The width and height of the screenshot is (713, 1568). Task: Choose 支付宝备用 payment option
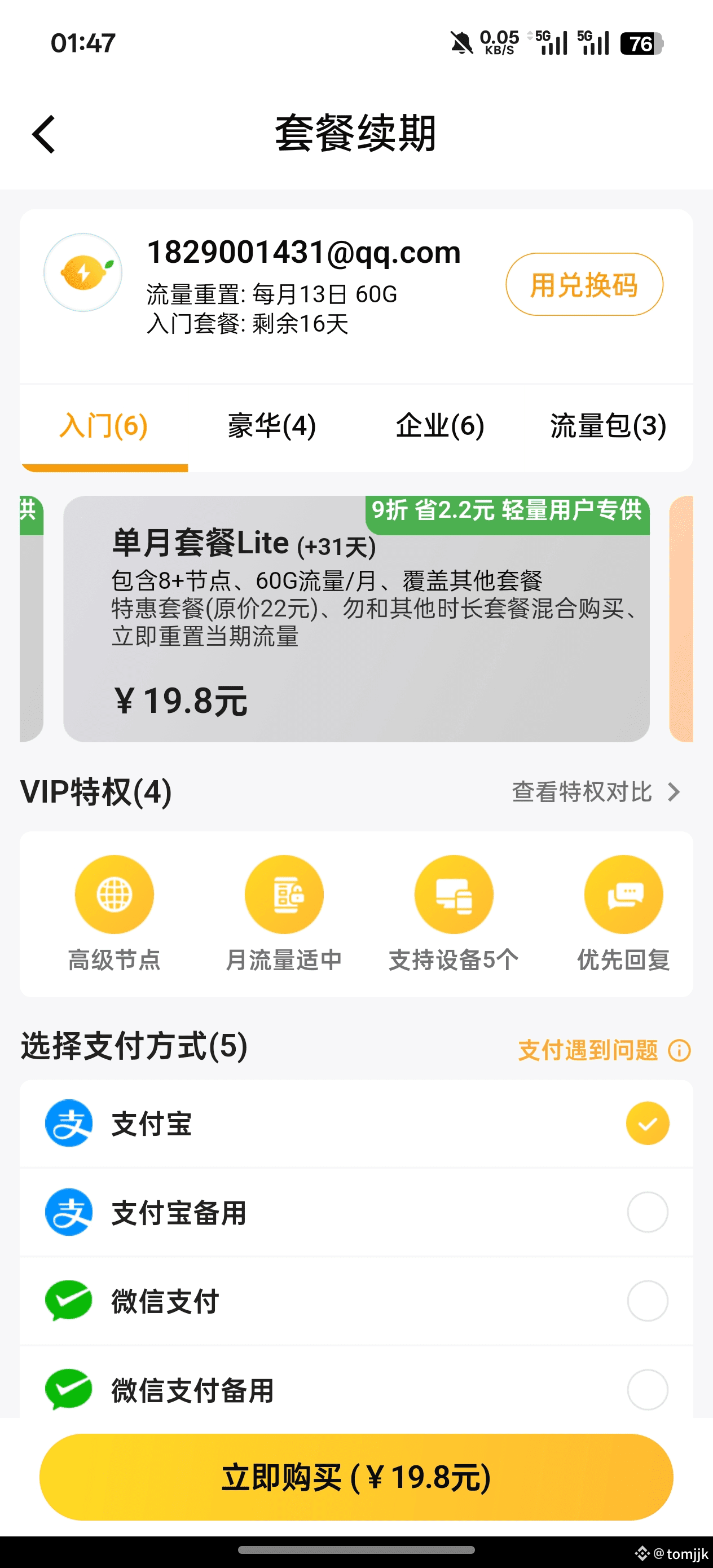coord(356,1212)
